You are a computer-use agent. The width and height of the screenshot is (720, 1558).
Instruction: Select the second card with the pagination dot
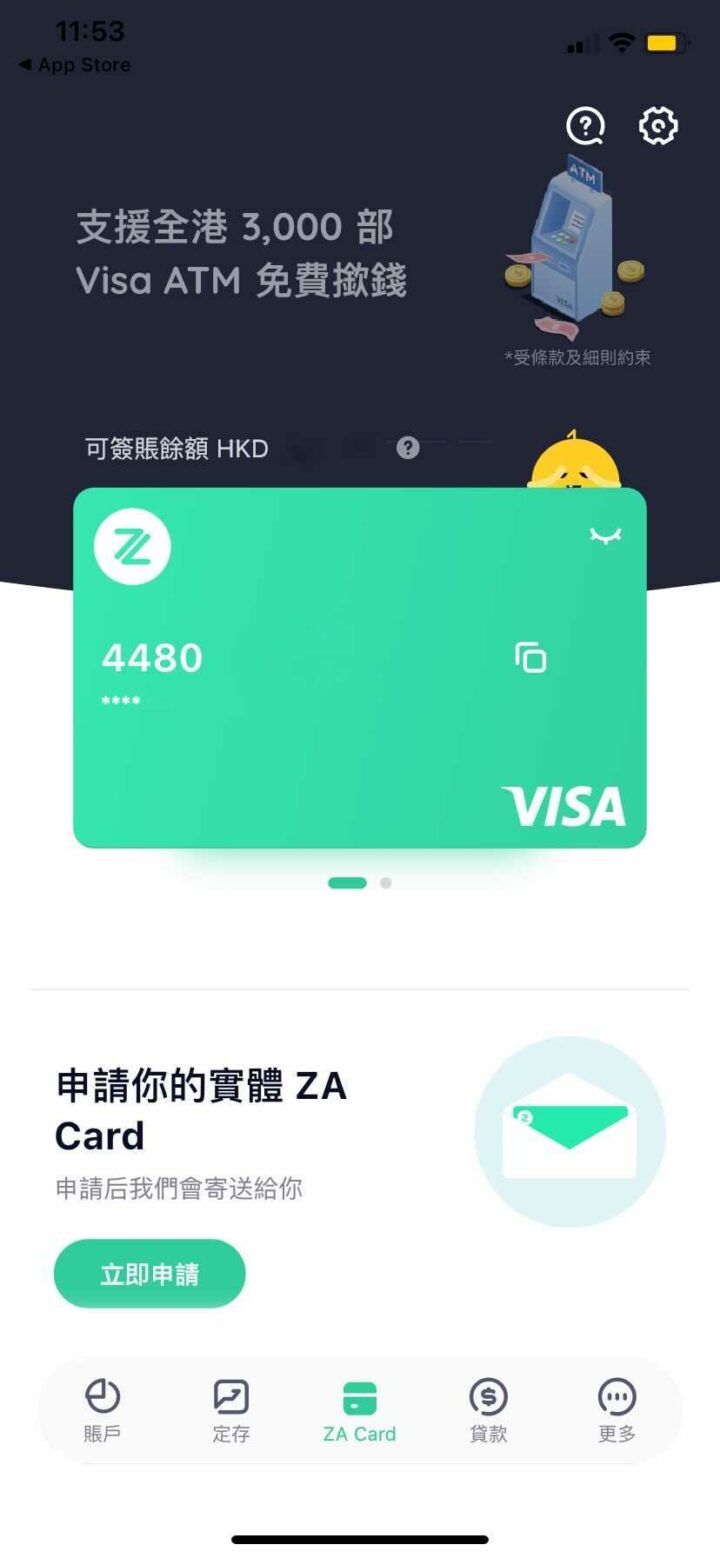click(386, 882)
